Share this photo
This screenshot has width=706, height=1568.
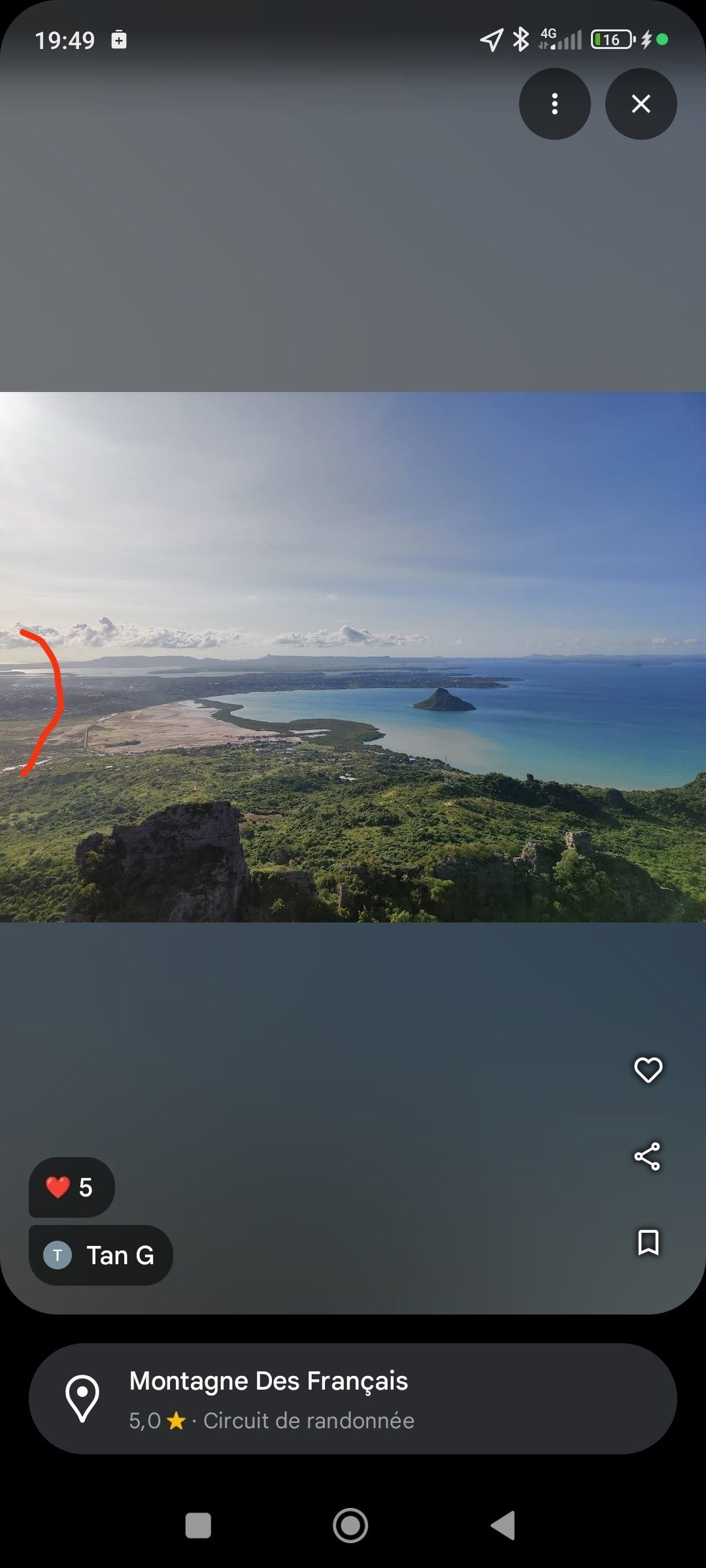(648, 1156)
